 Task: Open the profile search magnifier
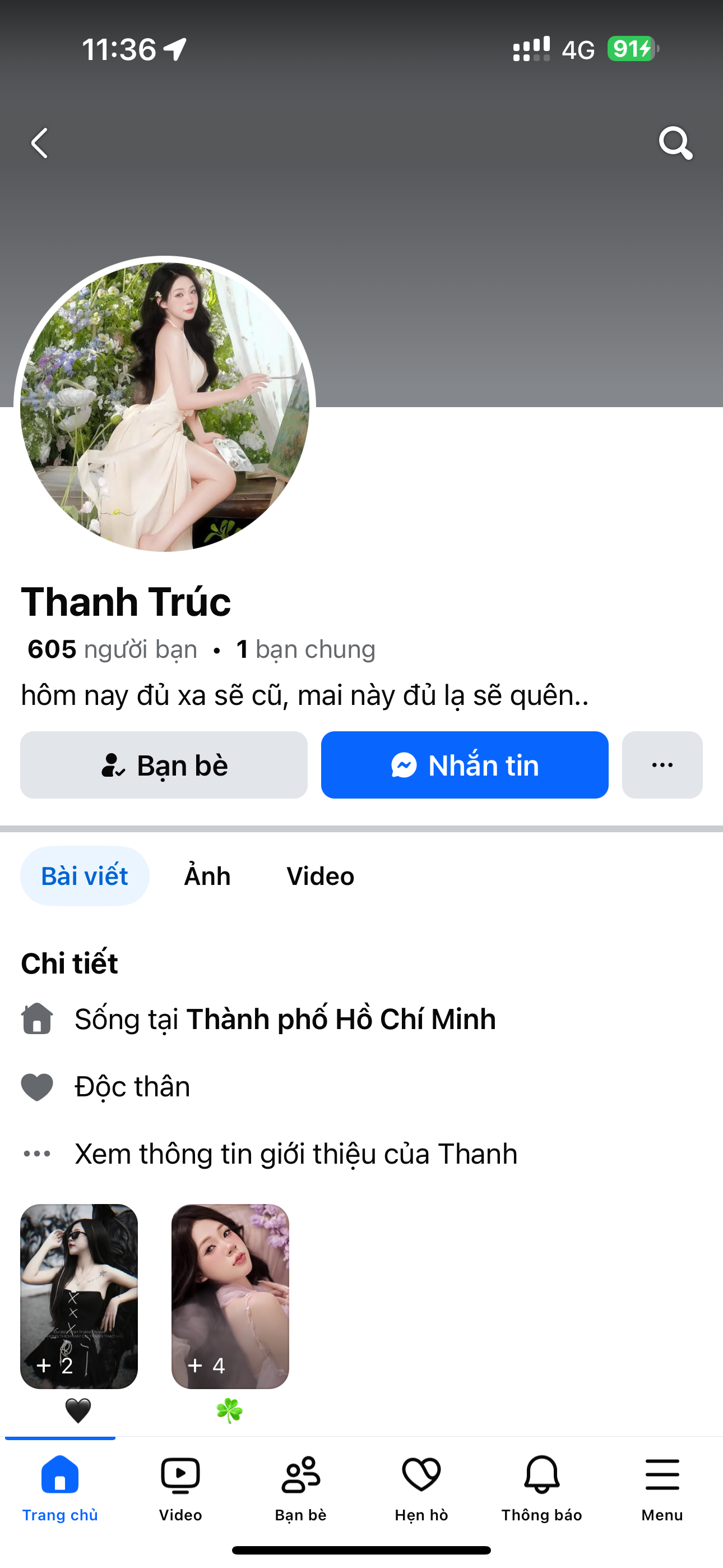click(675, 144)
